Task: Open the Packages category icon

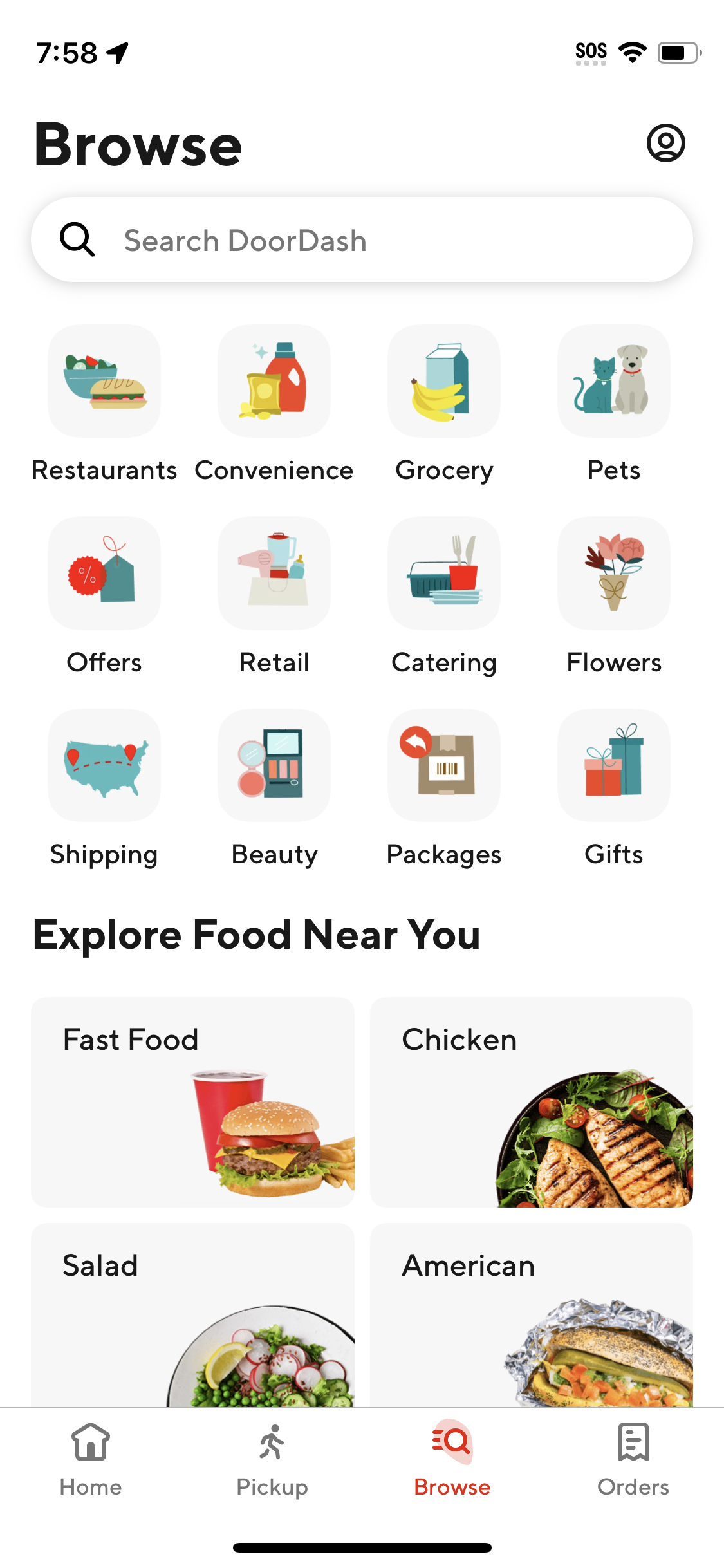Action: pos(443,765)
